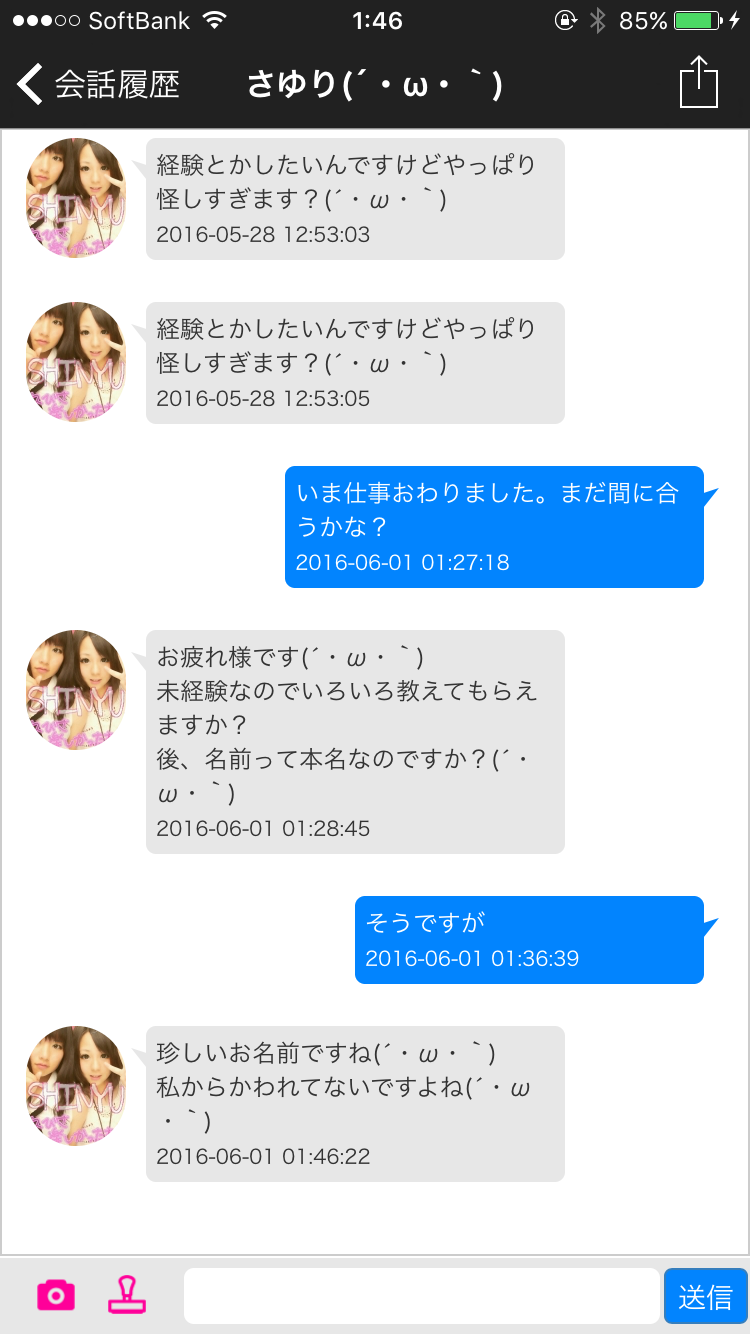750x1334 pixels.
Task: Open the avatar beside the 12:53:03 message
Action: coord(76,198)
